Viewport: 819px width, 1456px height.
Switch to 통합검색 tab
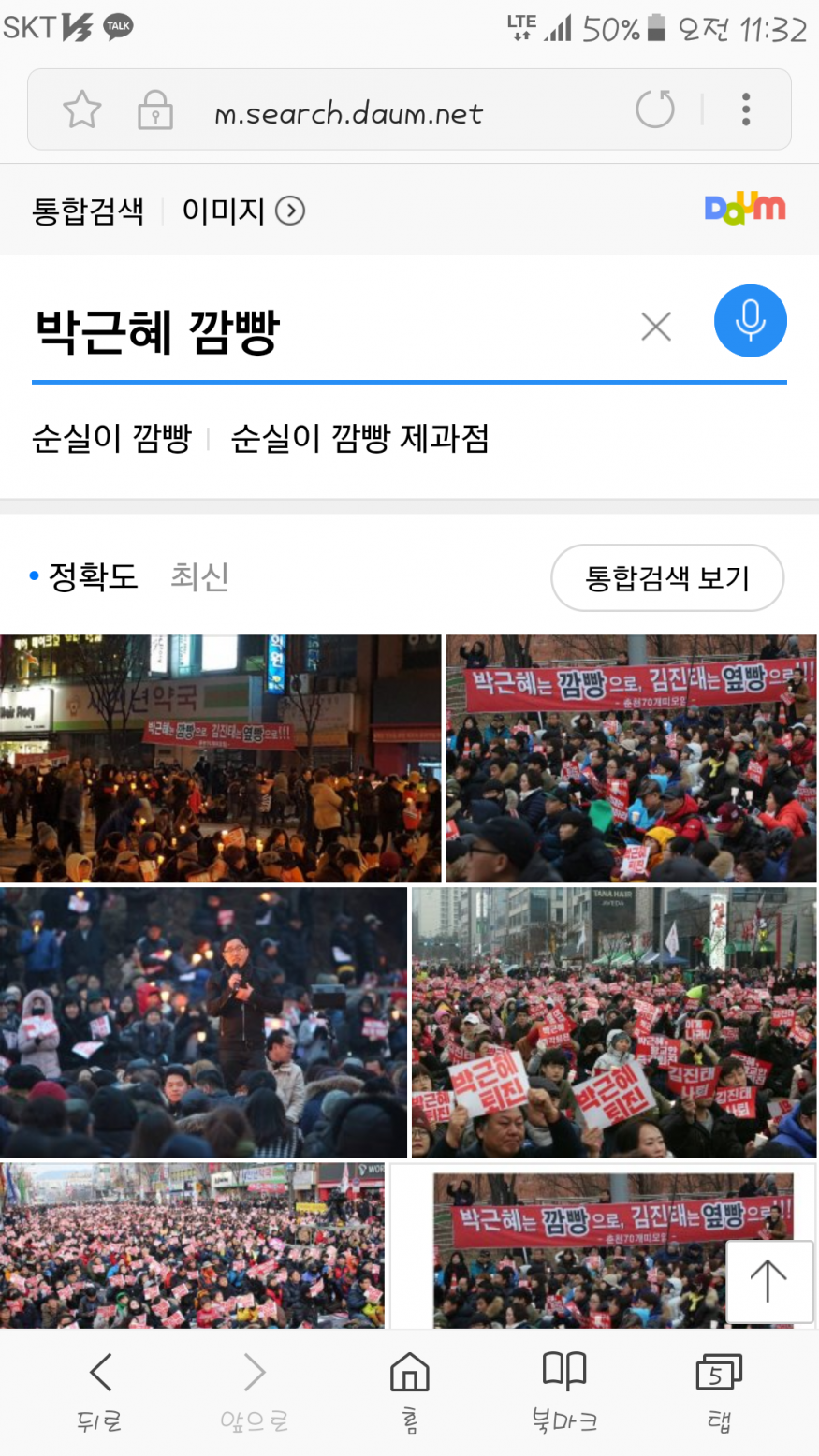tap(88, 211)
